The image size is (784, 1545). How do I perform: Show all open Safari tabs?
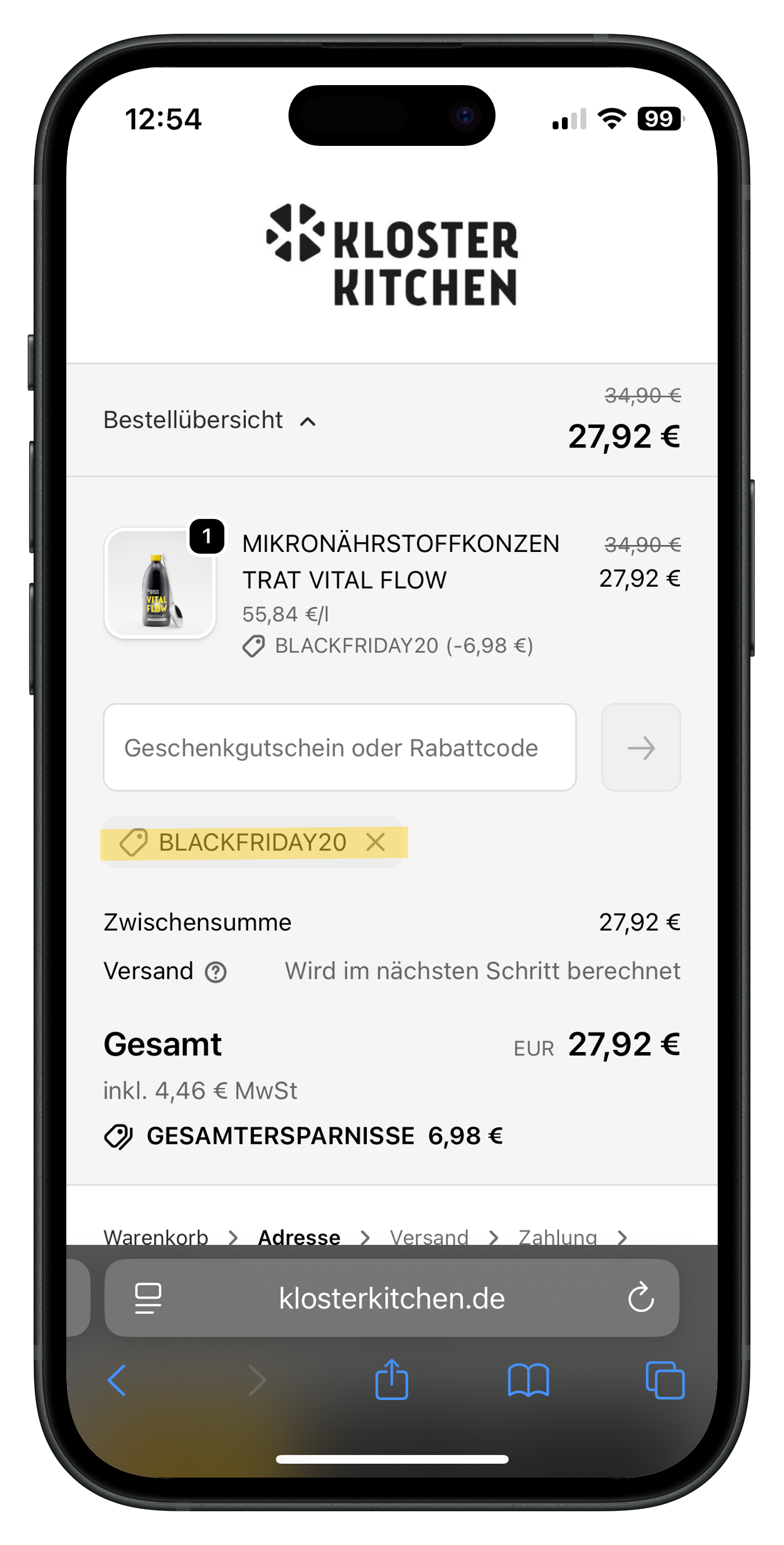pos(665,1379)
